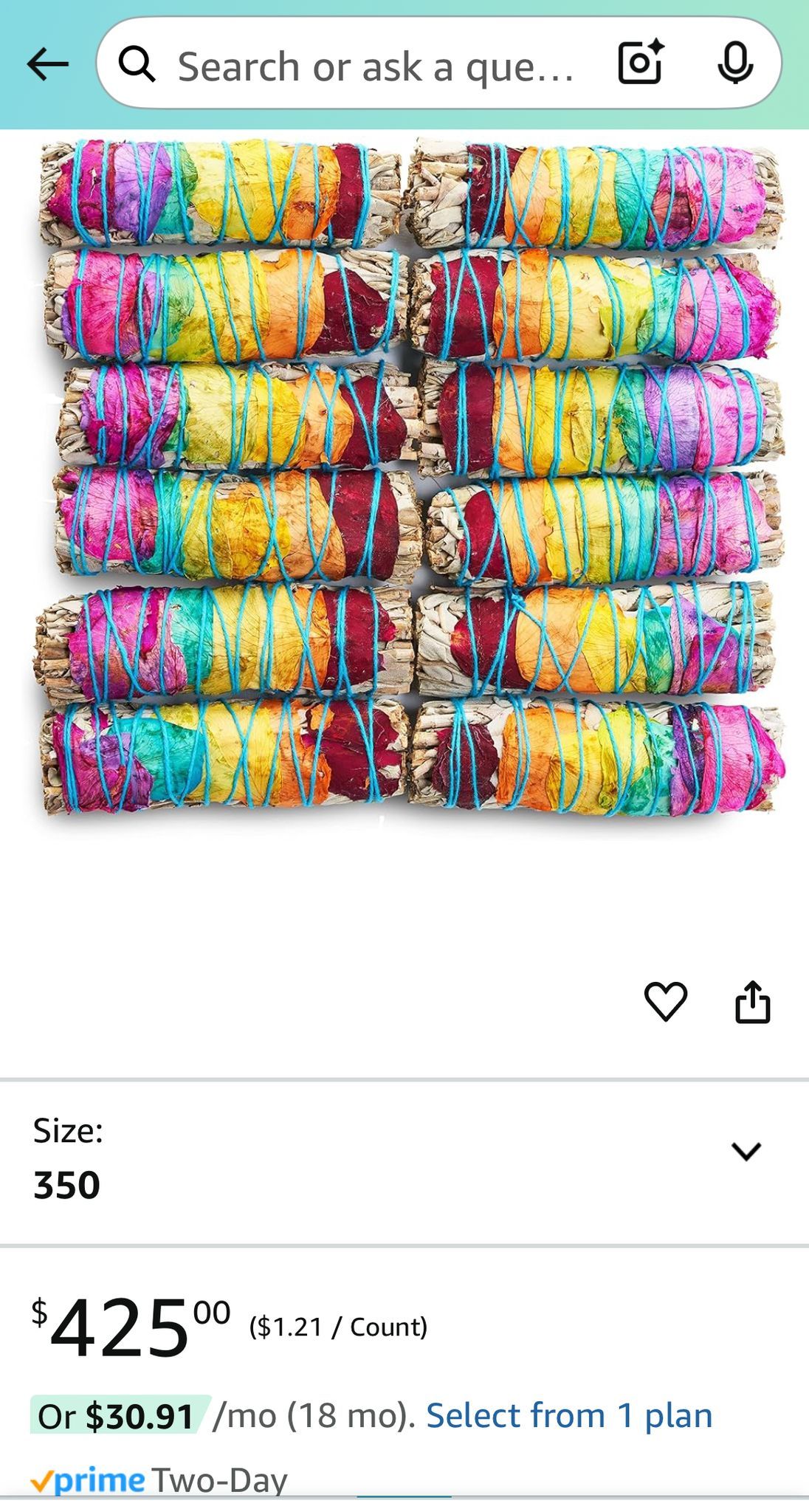Image resolution: width=809 pixels, height=1512 pixels.
Task: Start voice search with the microphone
Action: click(735, 63)
